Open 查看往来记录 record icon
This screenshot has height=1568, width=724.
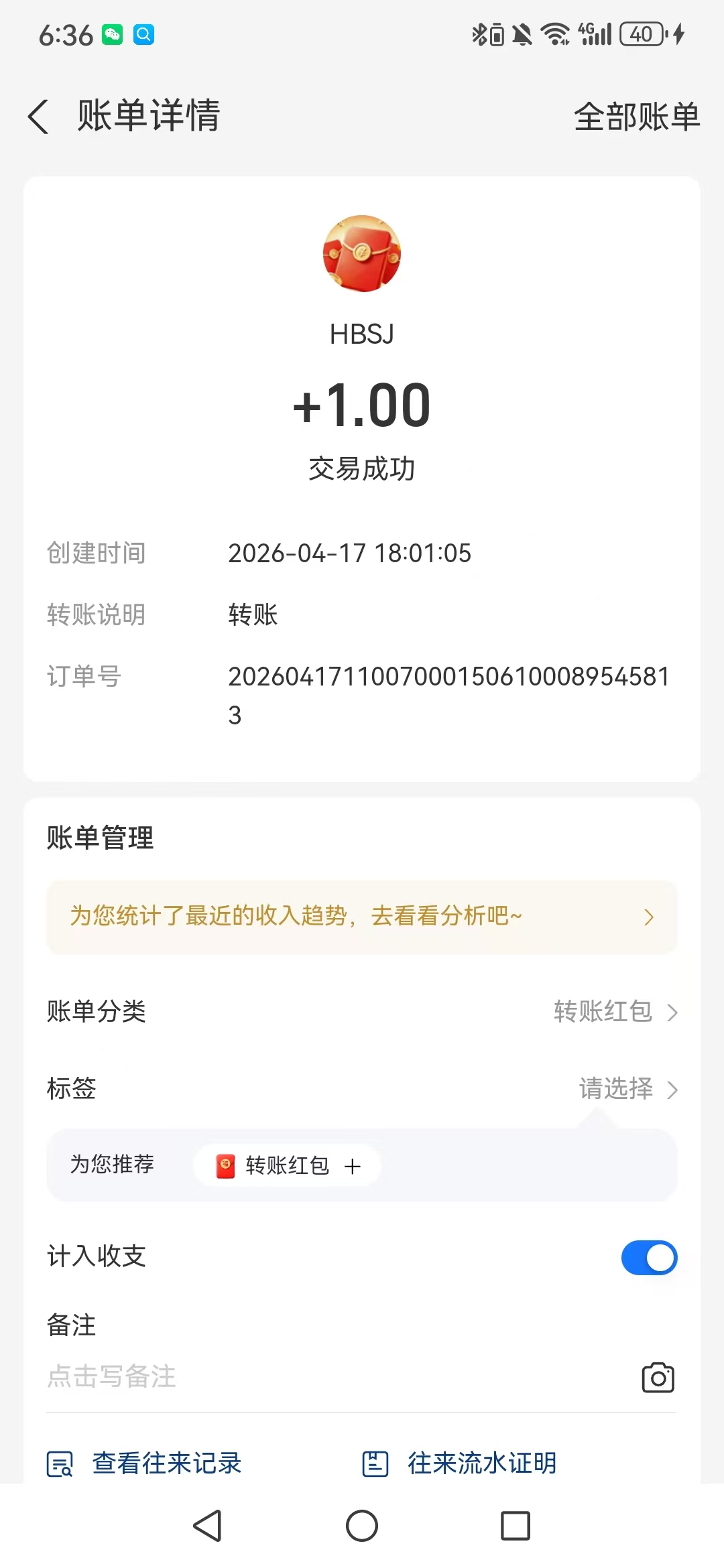click(x=59, y=1464)
